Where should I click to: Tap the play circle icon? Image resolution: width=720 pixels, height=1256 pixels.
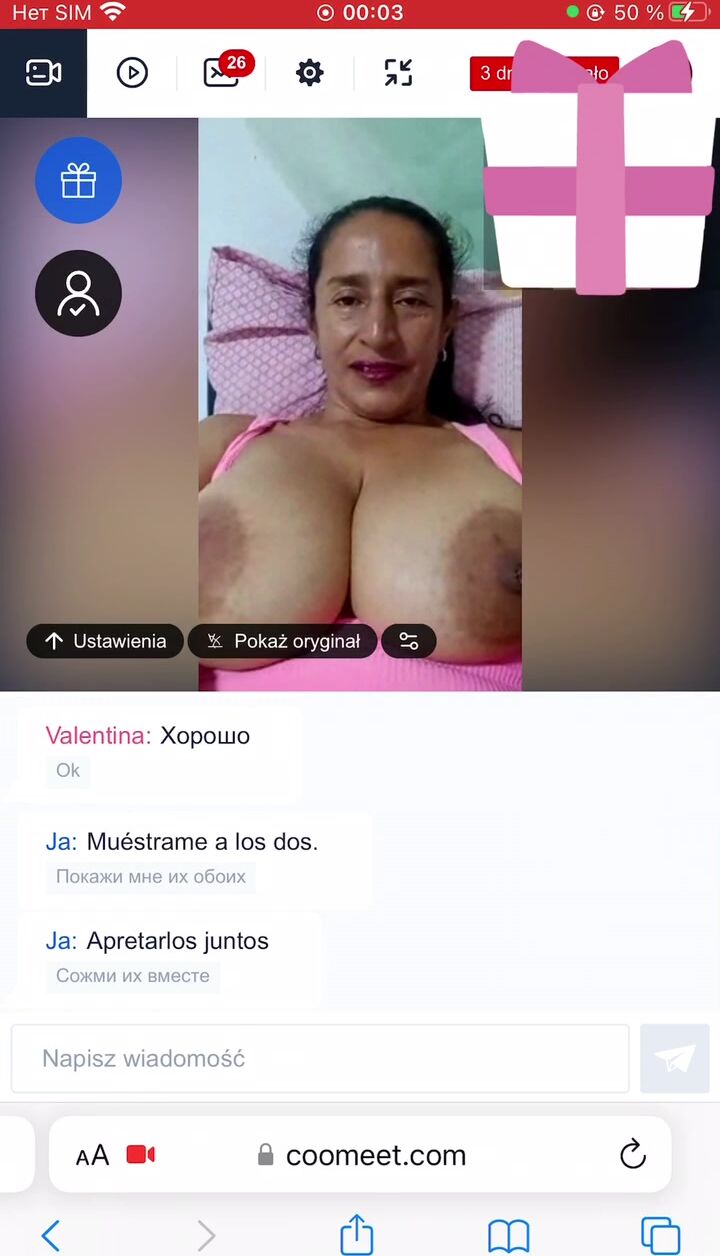(x=132, y=73)
